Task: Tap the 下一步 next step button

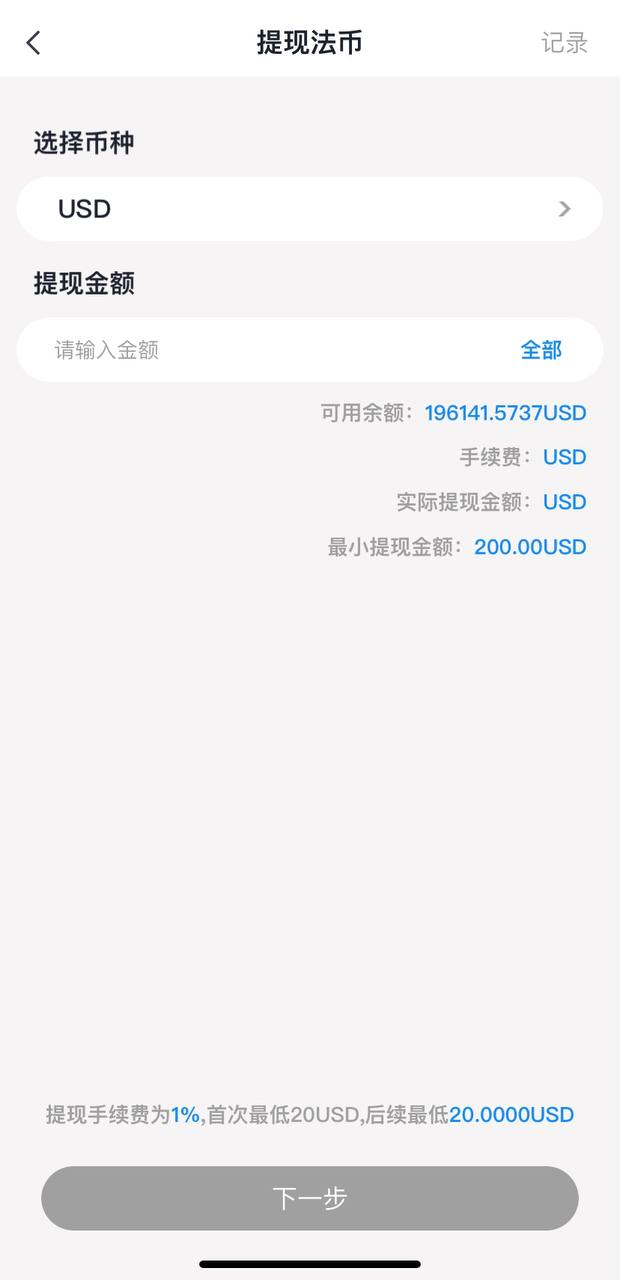Action: pos(310,1198)
